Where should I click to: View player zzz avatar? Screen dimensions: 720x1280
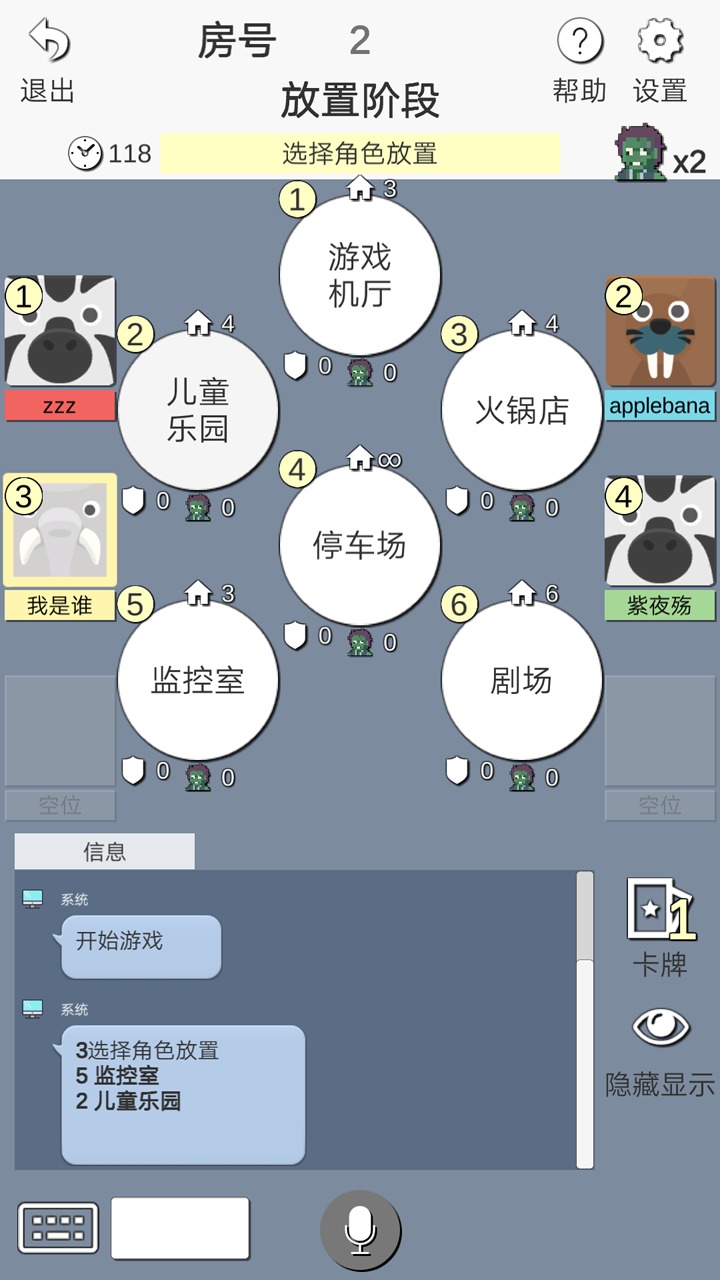click(60, 332)
